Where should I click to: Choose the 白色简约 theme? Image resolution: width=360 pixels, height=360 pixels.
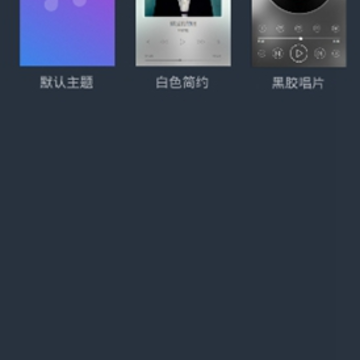click(183, 33)
